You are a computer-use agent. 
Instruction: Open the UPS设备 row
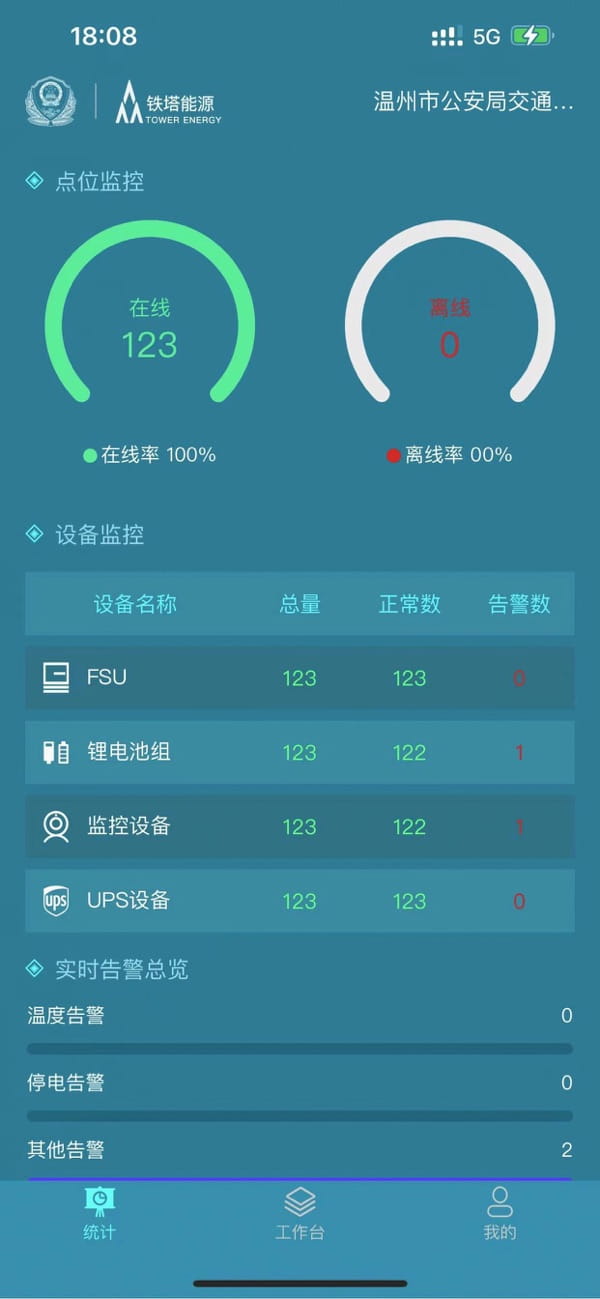click(x=299, y=901)
